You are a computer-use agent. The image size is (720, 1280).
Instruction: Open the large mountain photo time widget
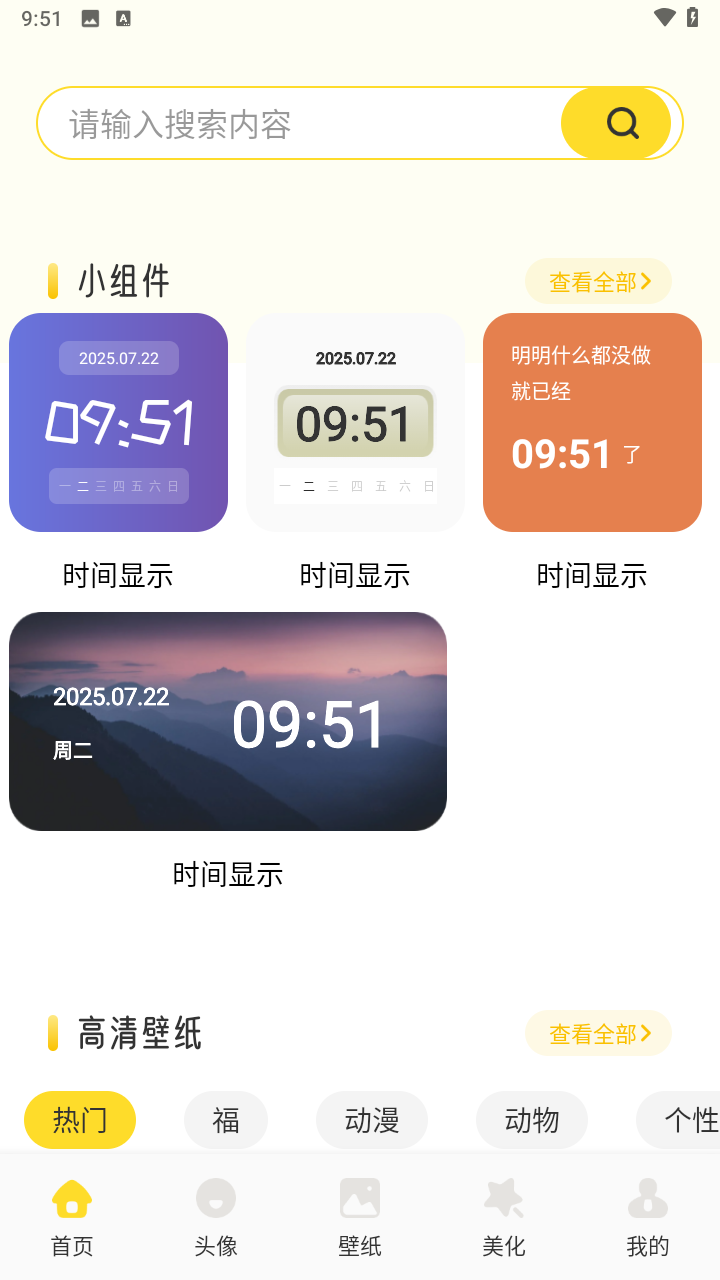click(228, 721)
